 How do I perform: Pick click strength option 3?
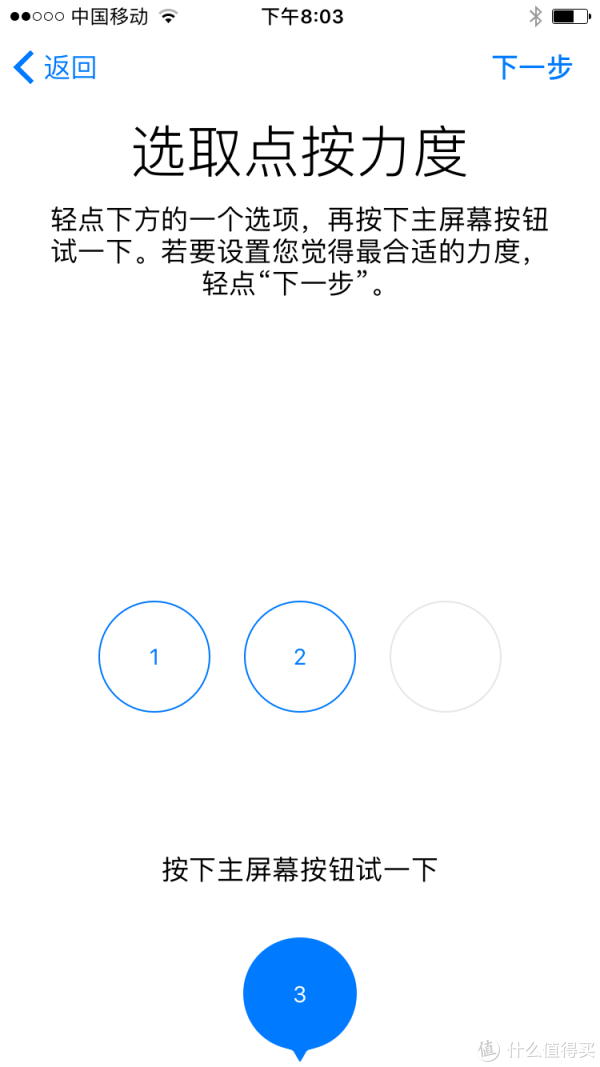[x=300, y=994]
